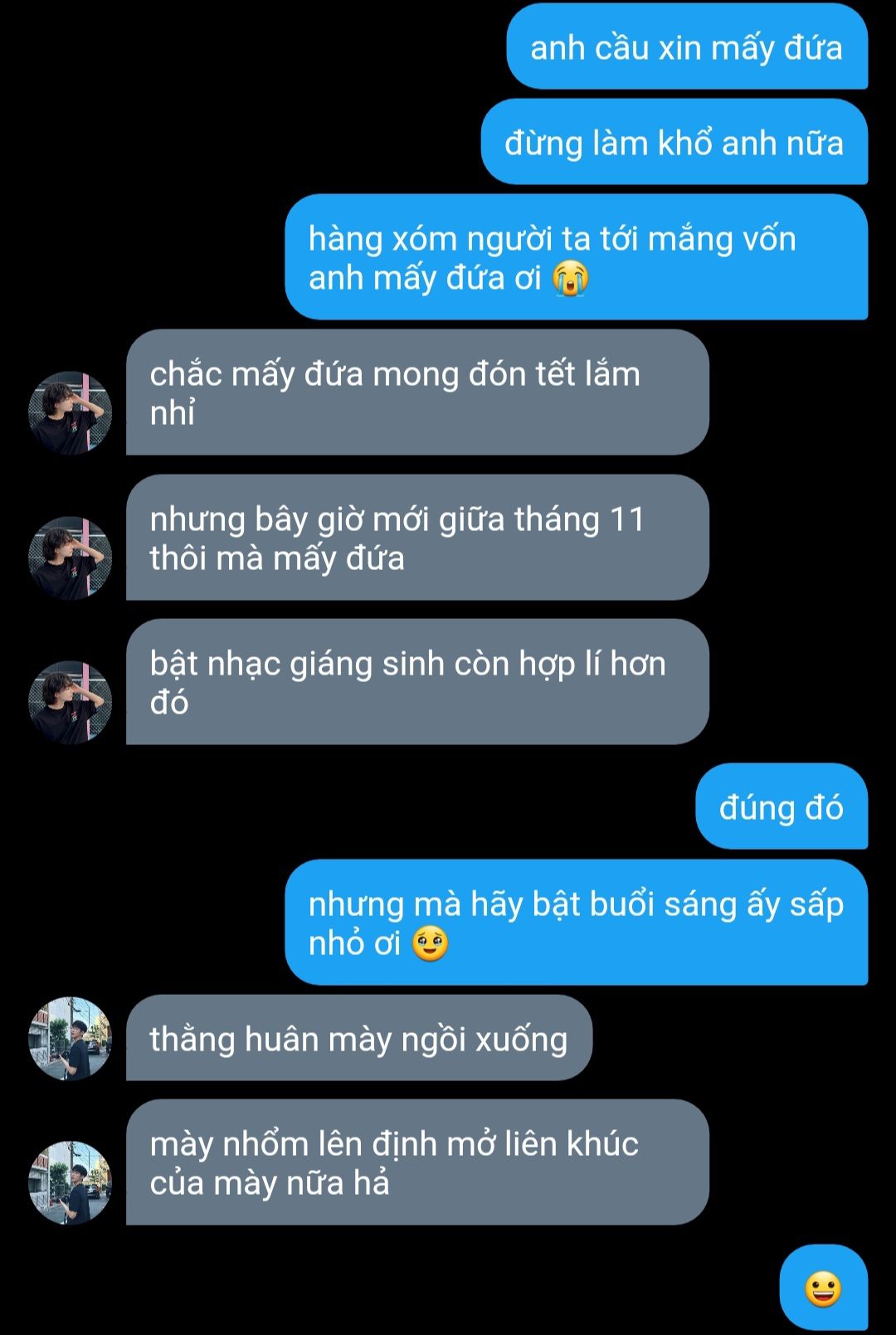Tap avatar next to "nhưng bây giờ mới giữa tháng 11"

[x=70, y=558]
